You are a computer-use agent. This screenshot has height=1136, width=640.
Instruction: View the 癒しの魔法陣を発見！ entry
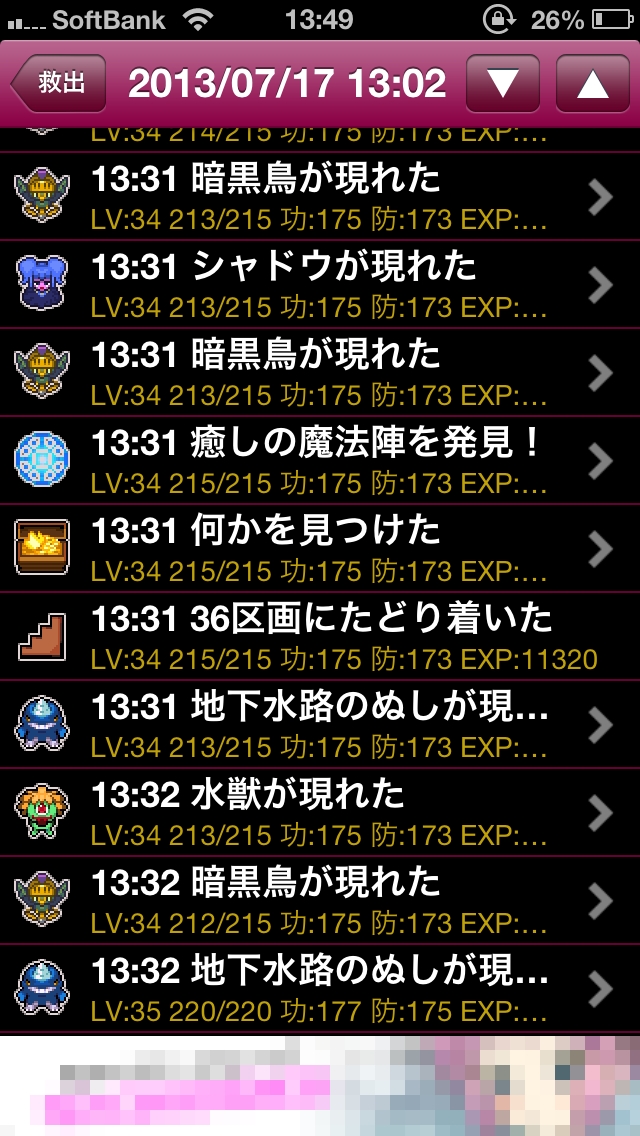pyautogui.click(x=320, y=459)
